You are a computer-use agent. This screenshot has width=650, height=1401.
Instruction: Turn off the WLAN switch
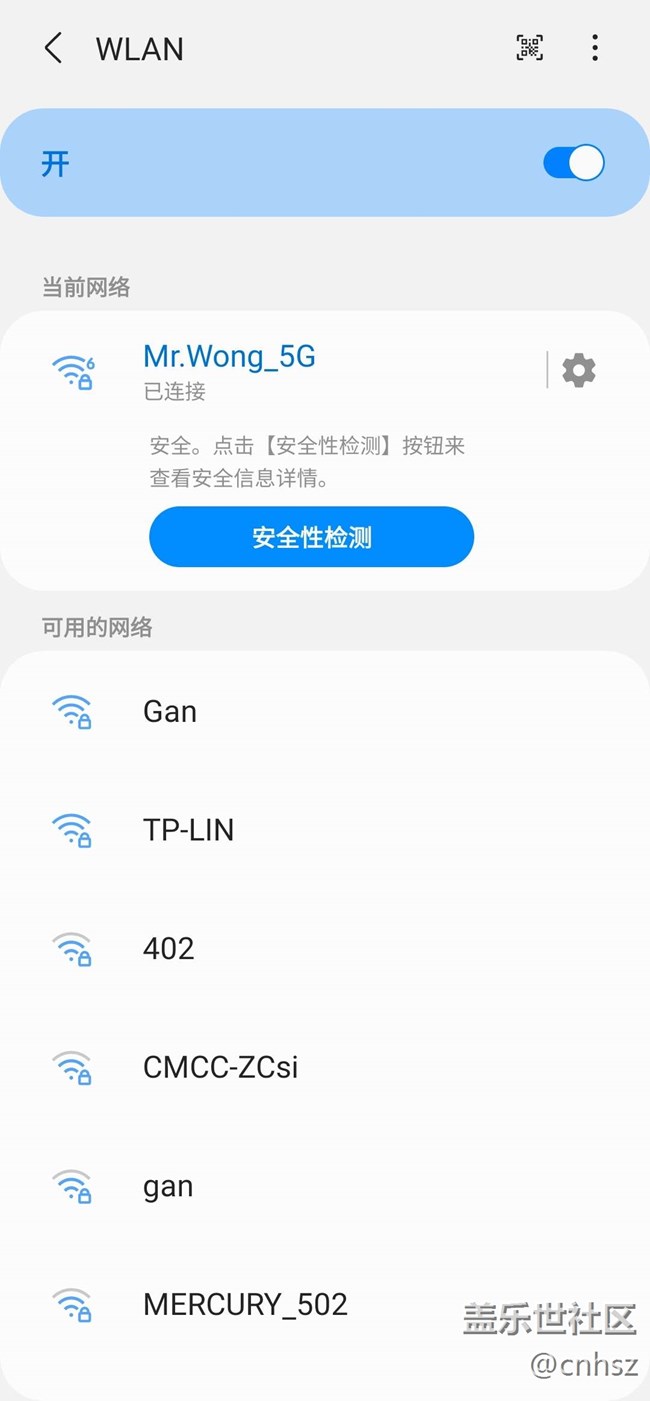[573, 163]
